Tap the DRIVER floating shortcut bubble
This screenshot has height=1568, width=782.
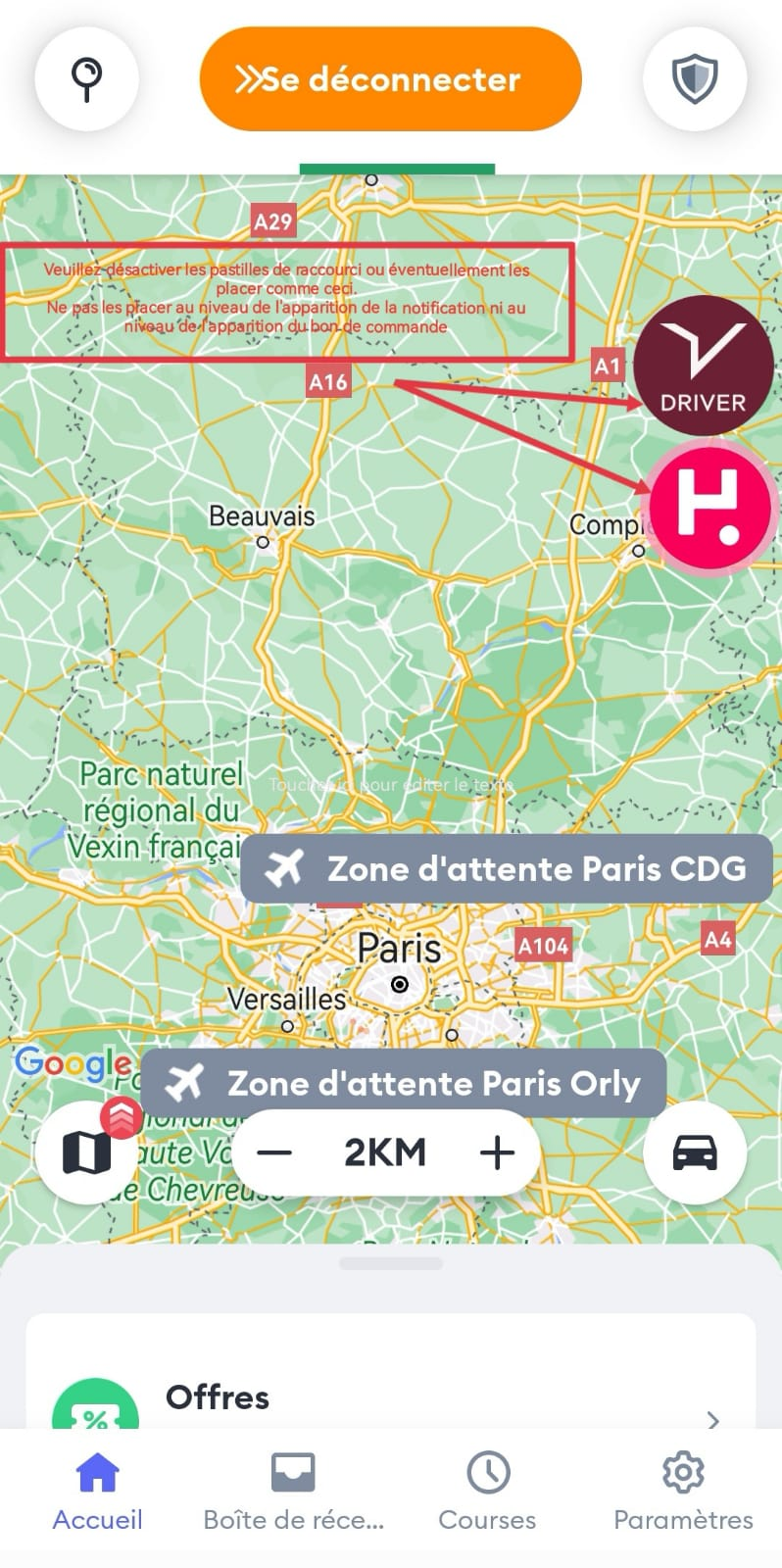tap(703, 365)
